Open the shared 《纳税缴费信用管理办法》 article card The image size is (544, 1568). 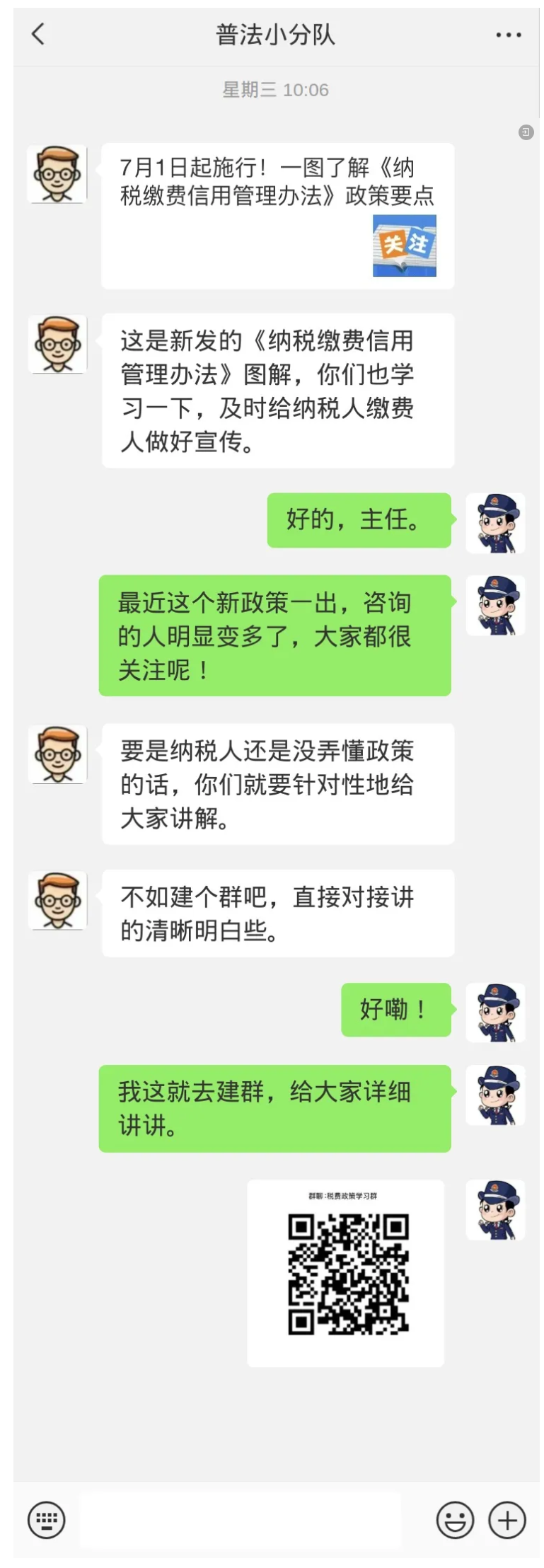277,215
